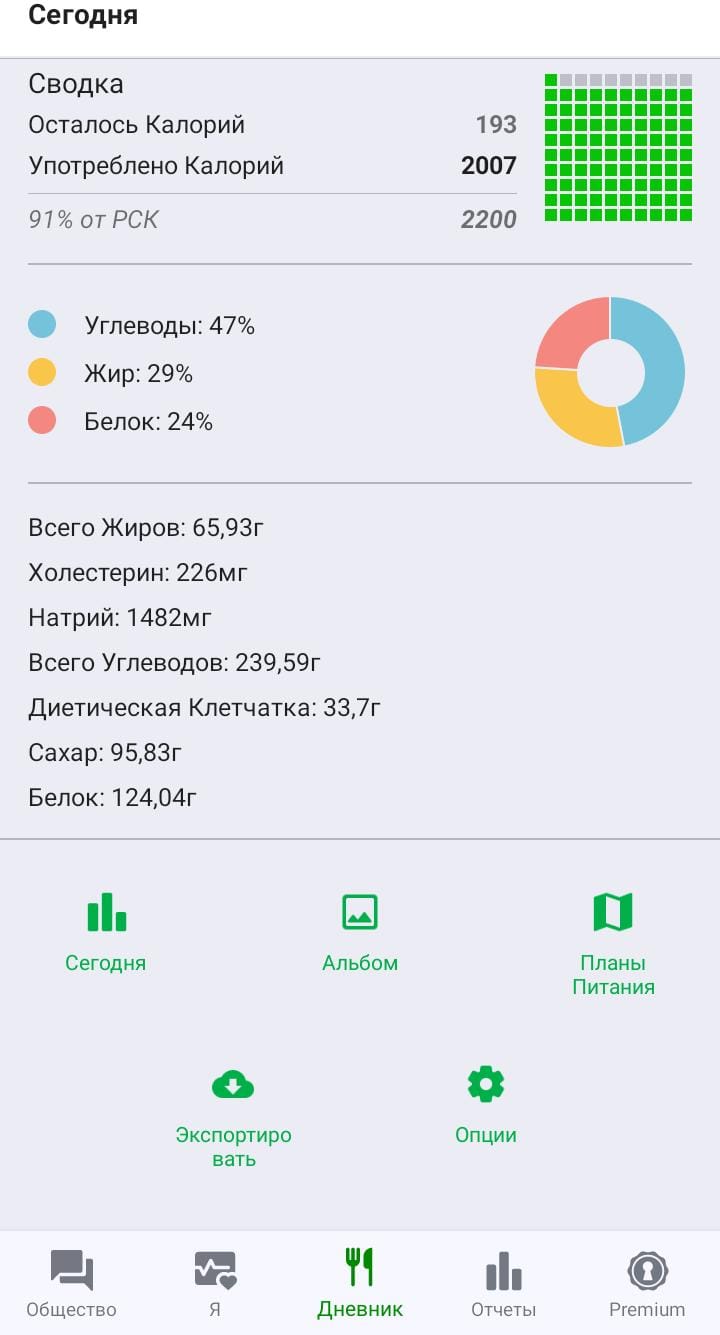
Task: Open the Premium tab
Action: click(647, 1283)
